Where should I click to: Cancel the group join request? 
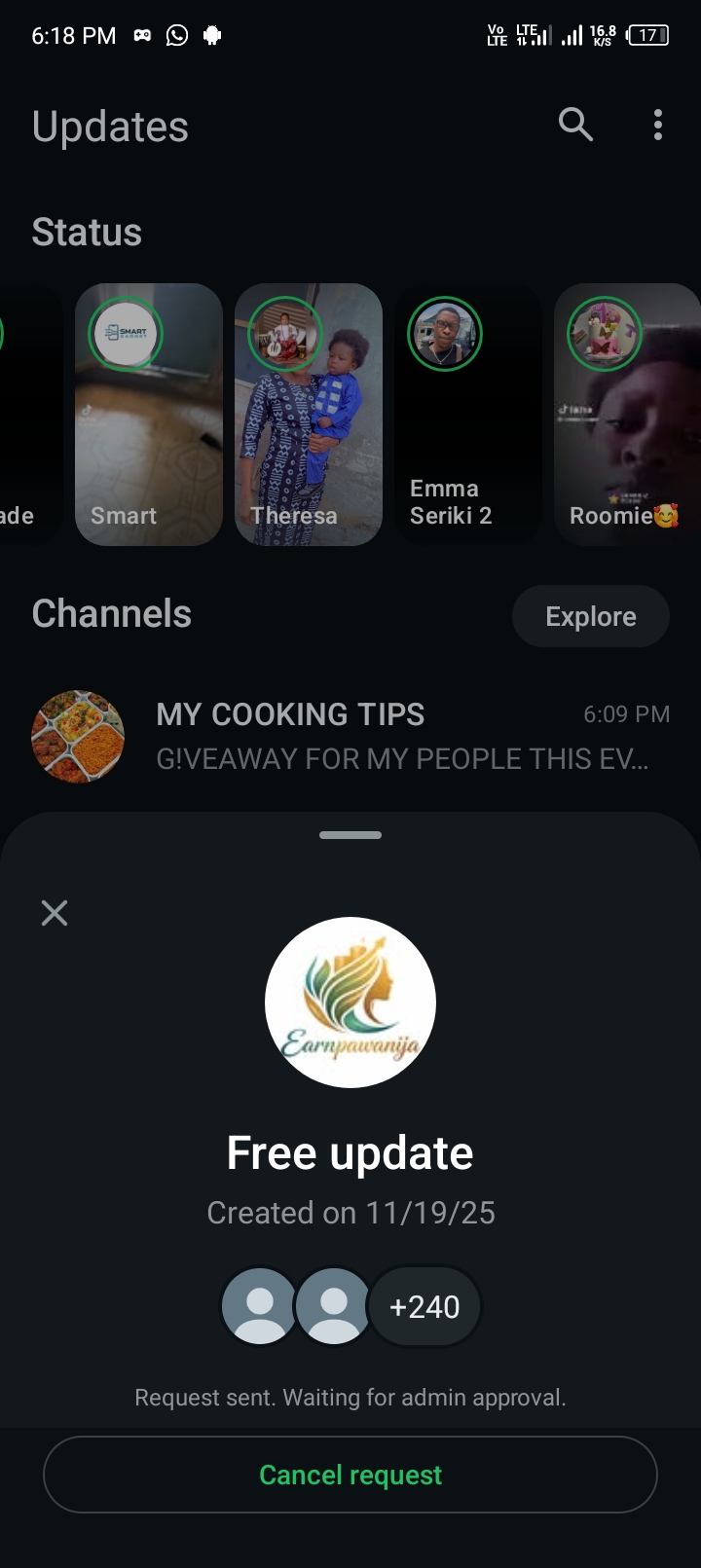coord(350,1475)
